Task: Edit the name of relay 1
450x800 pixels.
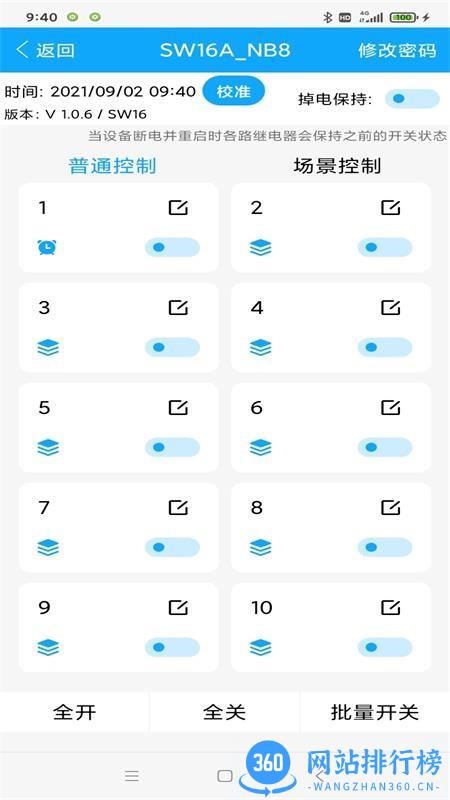Action: point(179,208)
